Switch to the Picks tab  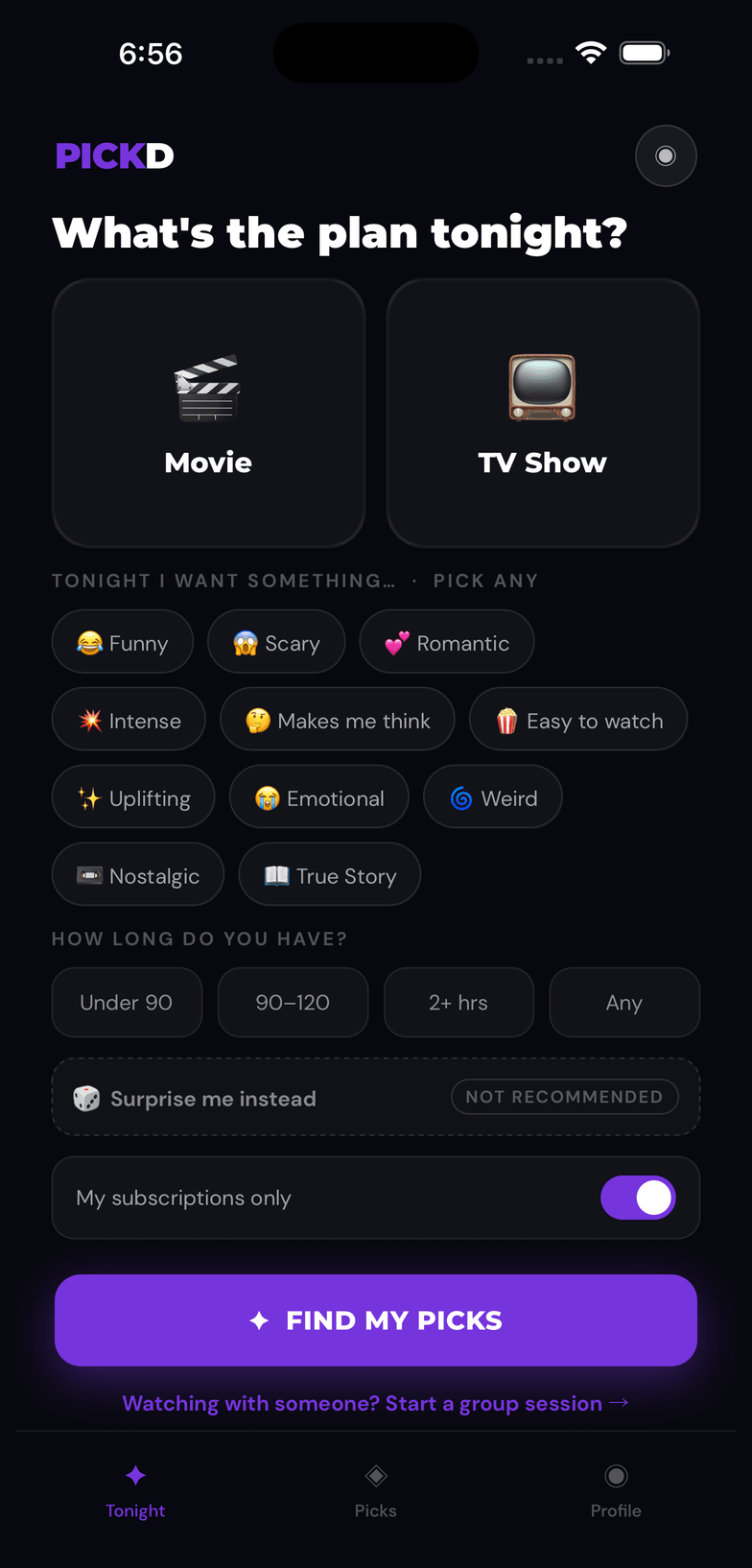pos(376,1491)
